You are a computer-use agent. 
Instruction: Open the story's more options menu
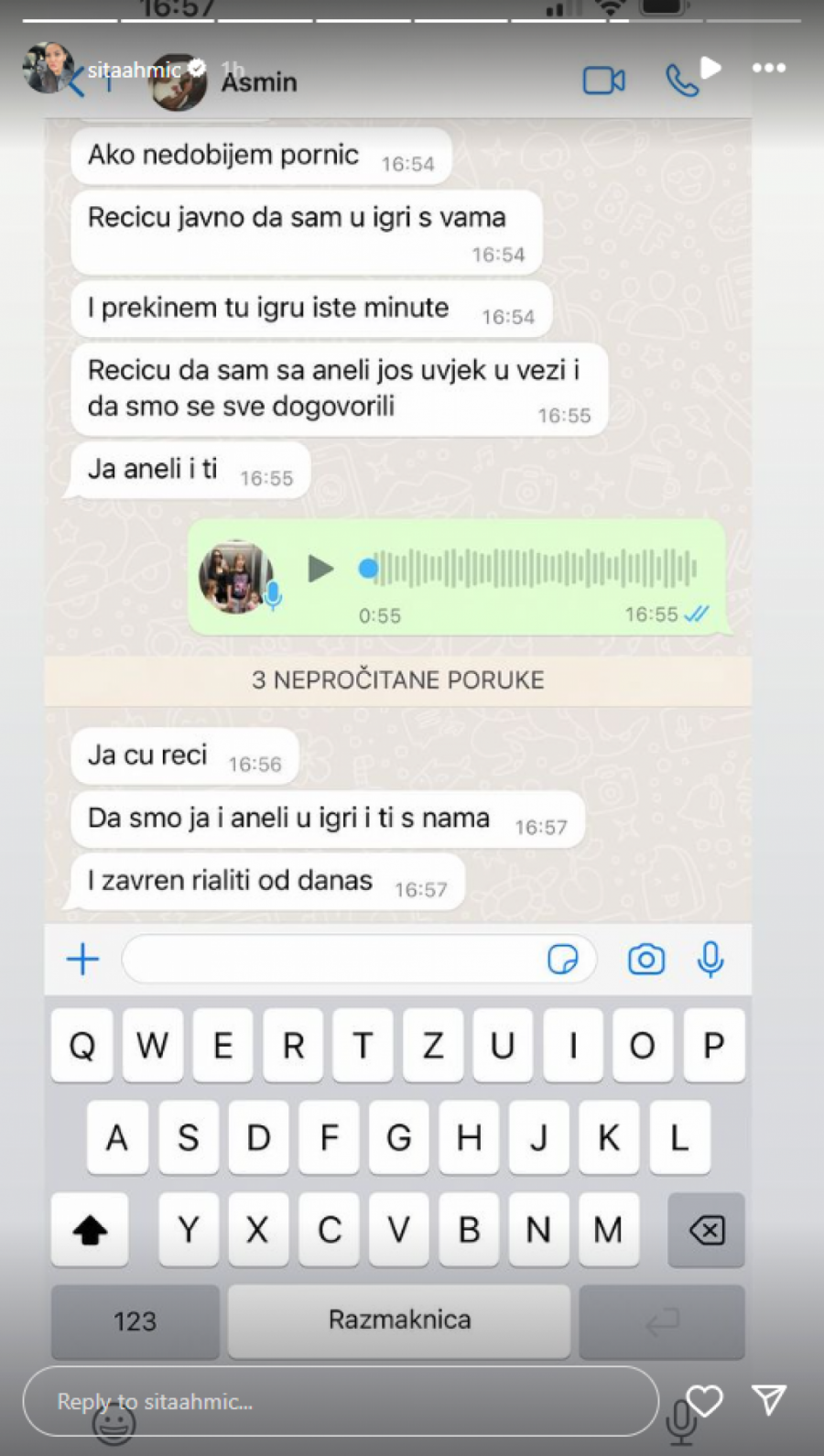coord(768,68)
